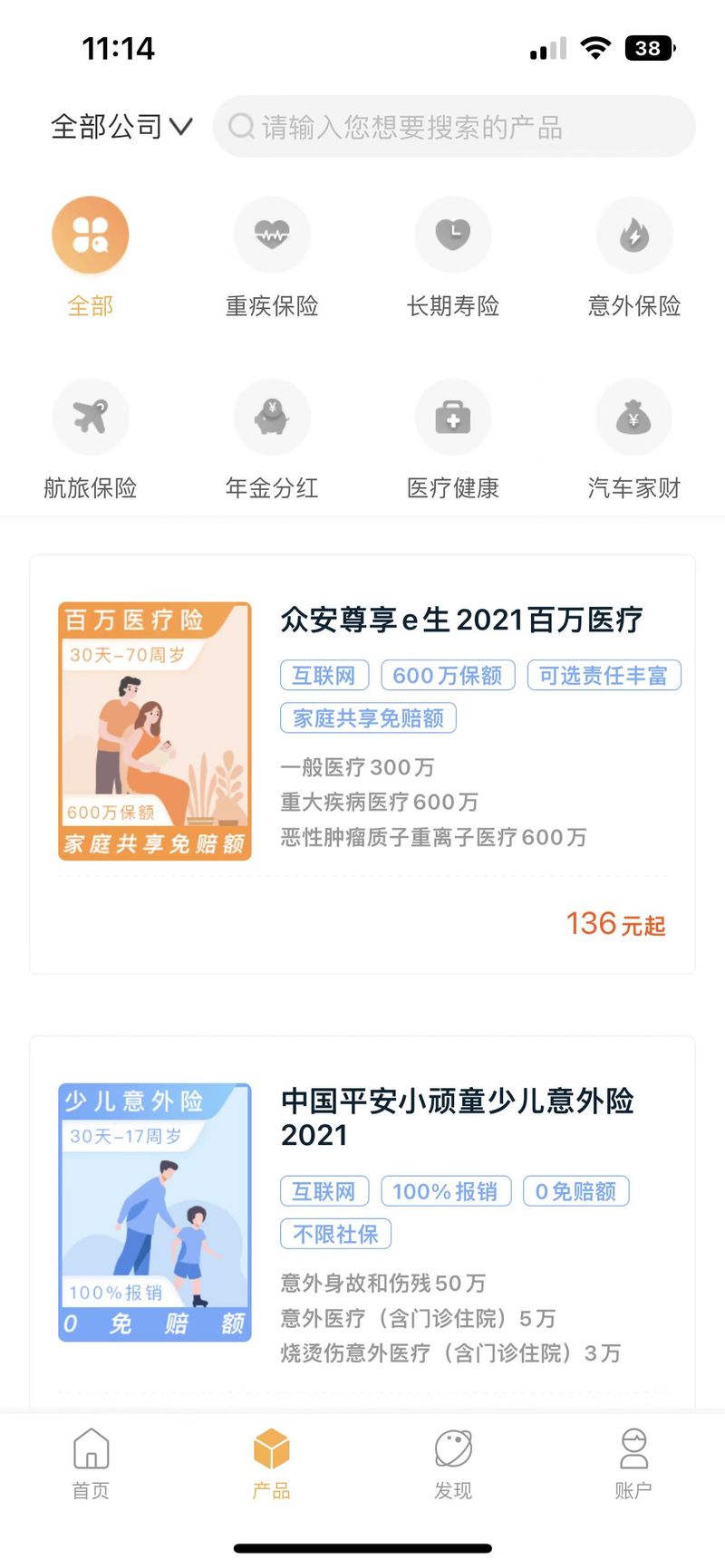
Task: Open 众安尊享e生2021百万医疗 product card
Action: pos(362,765)
